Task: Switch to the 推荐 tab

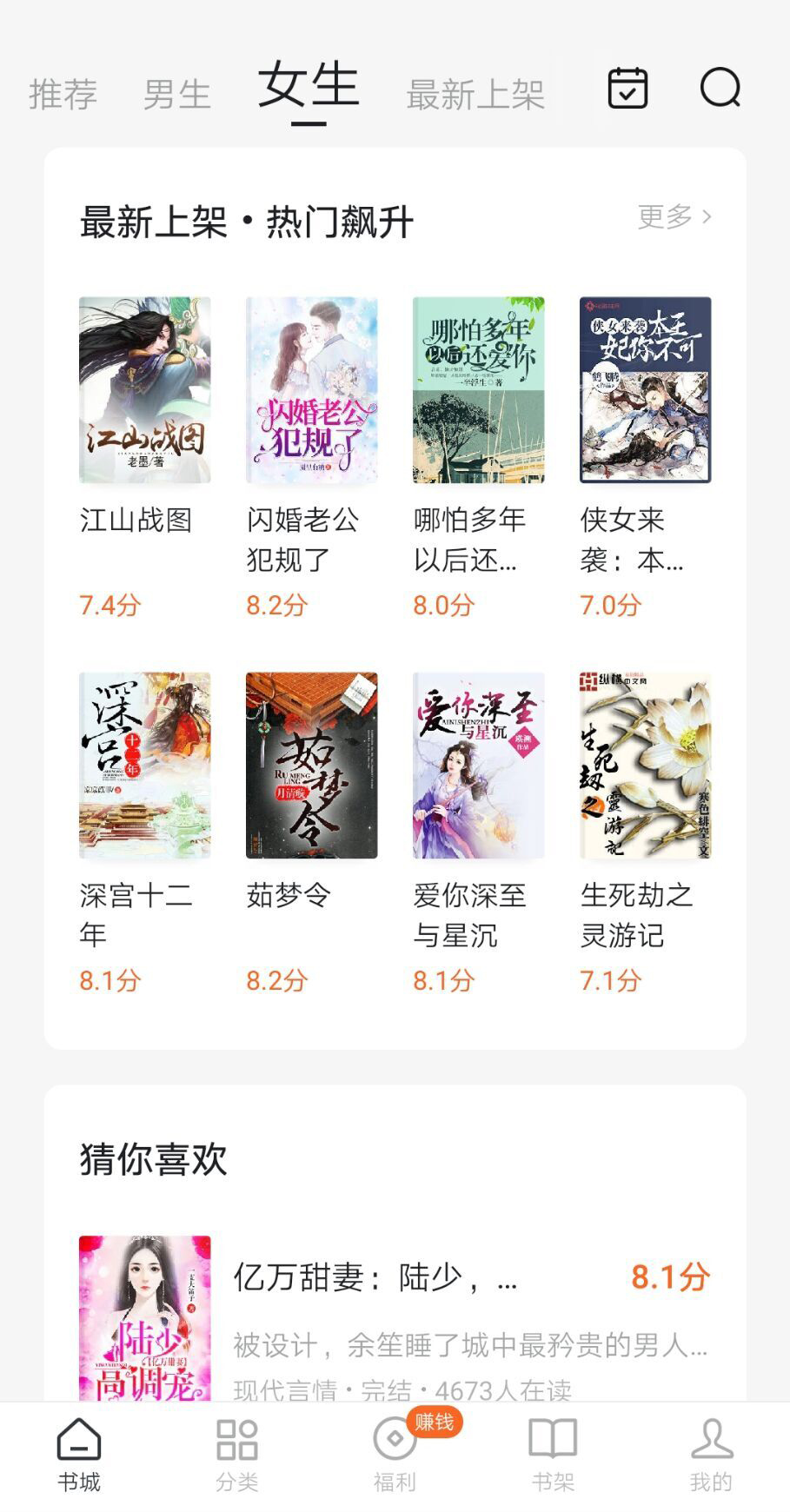Action: pos(63,94)
